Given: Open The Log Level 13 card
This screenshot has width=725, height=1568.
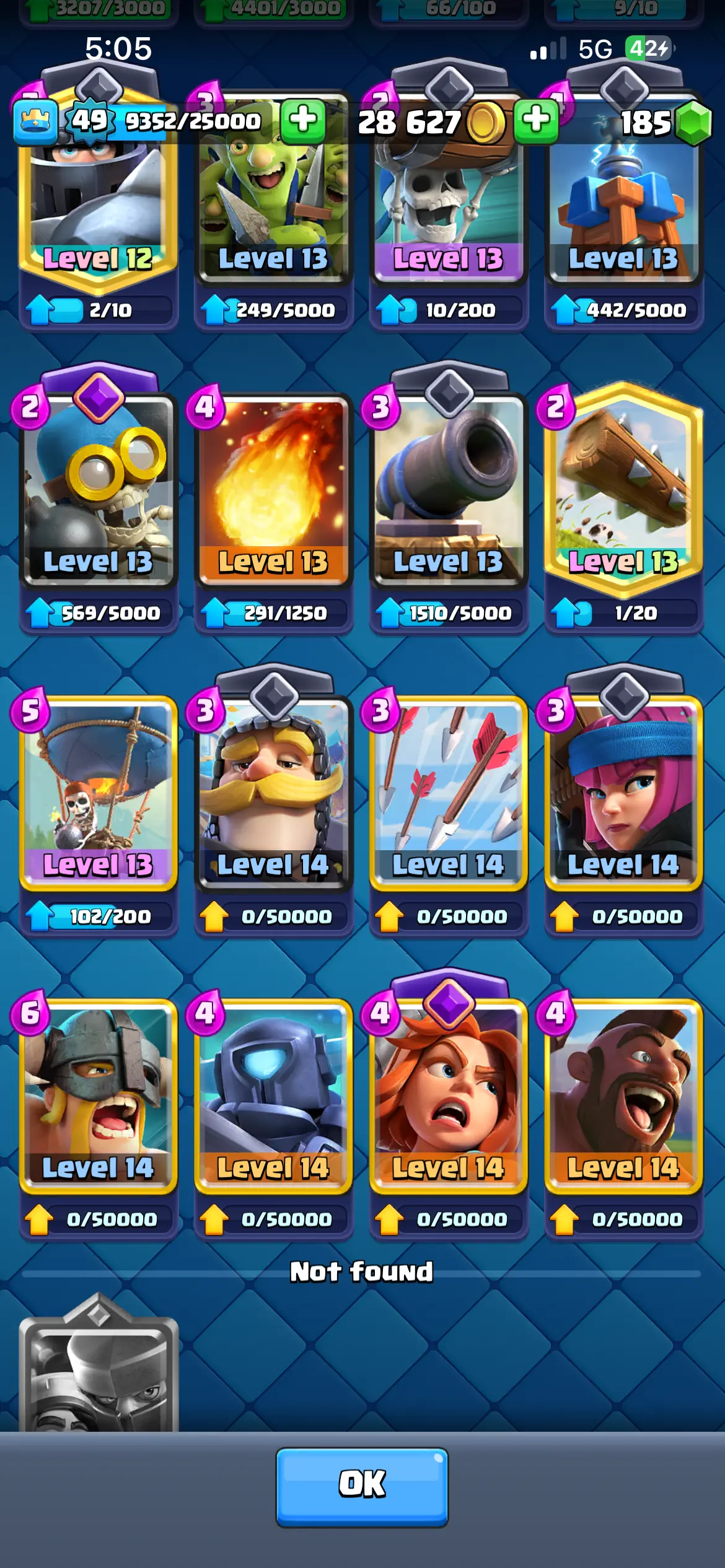Looking at the screenshot, I should click(x=623, y=489).
